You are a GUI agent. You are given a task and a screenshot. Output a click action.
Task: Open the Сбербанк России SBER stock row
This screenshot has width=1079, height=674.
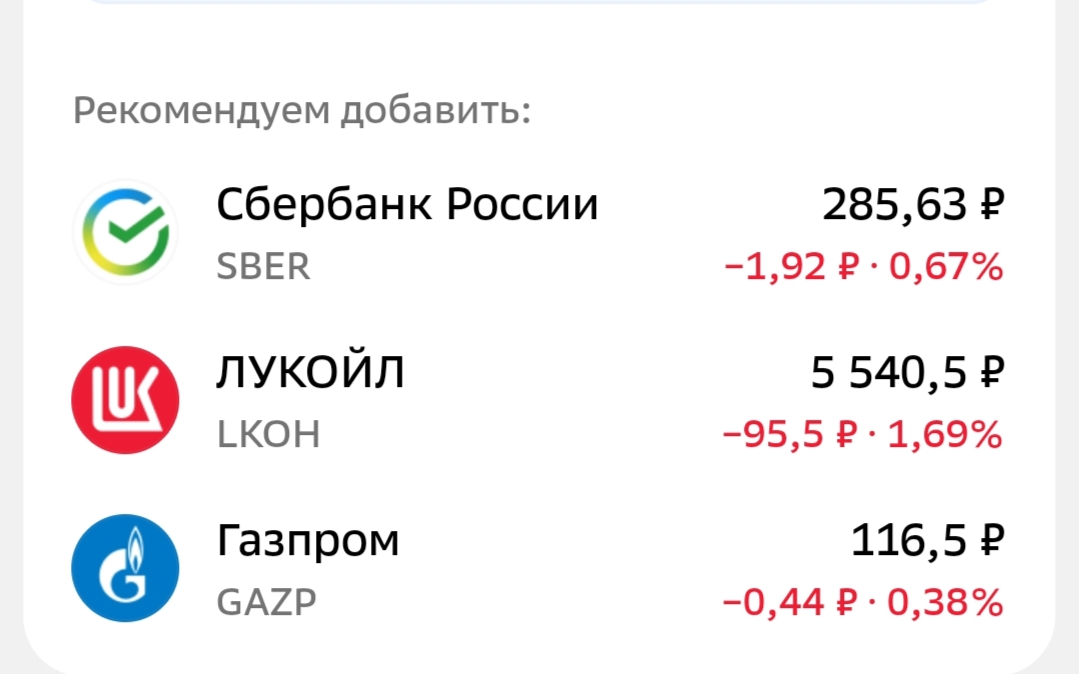pyautogui.click(x=538, y=234)
